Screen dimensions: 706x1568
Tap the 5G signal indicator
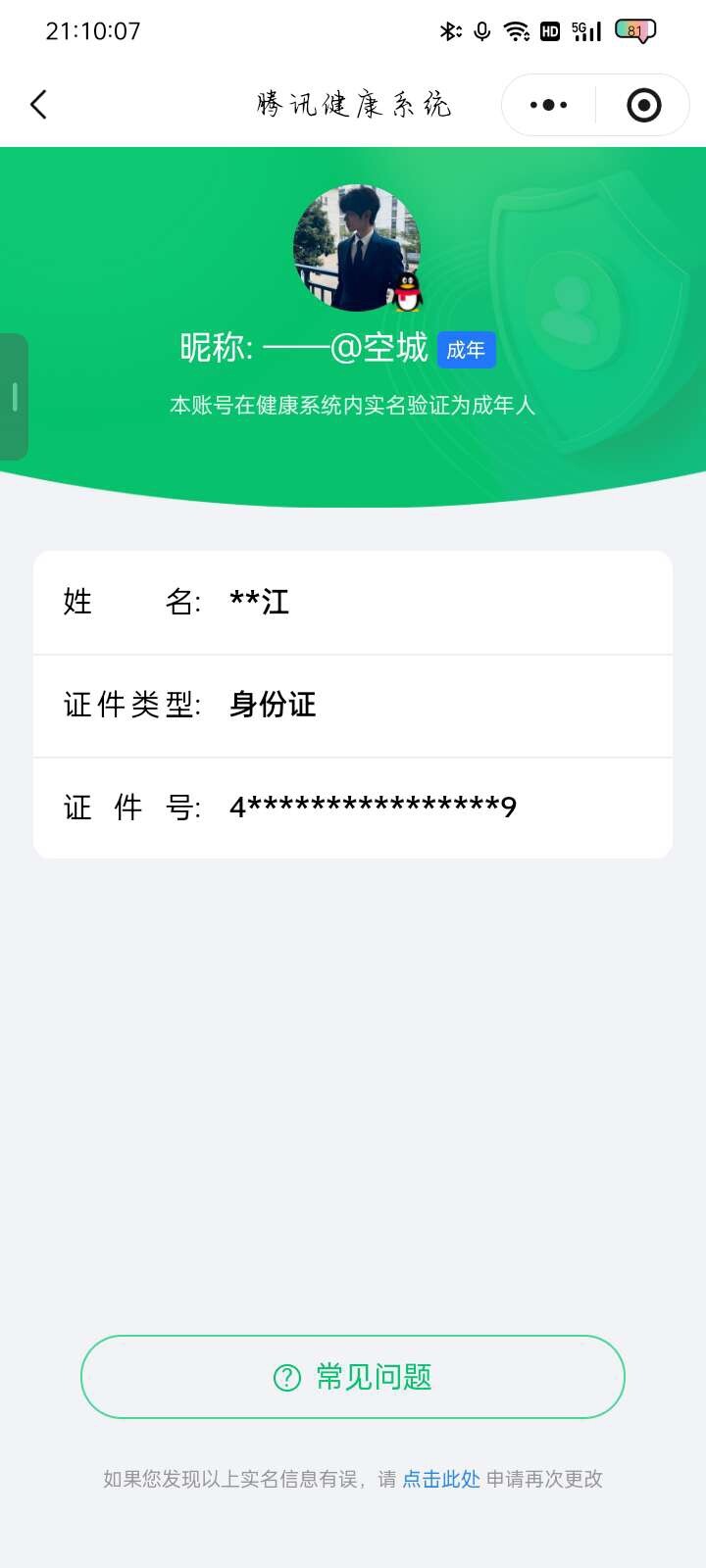(584, 30)
